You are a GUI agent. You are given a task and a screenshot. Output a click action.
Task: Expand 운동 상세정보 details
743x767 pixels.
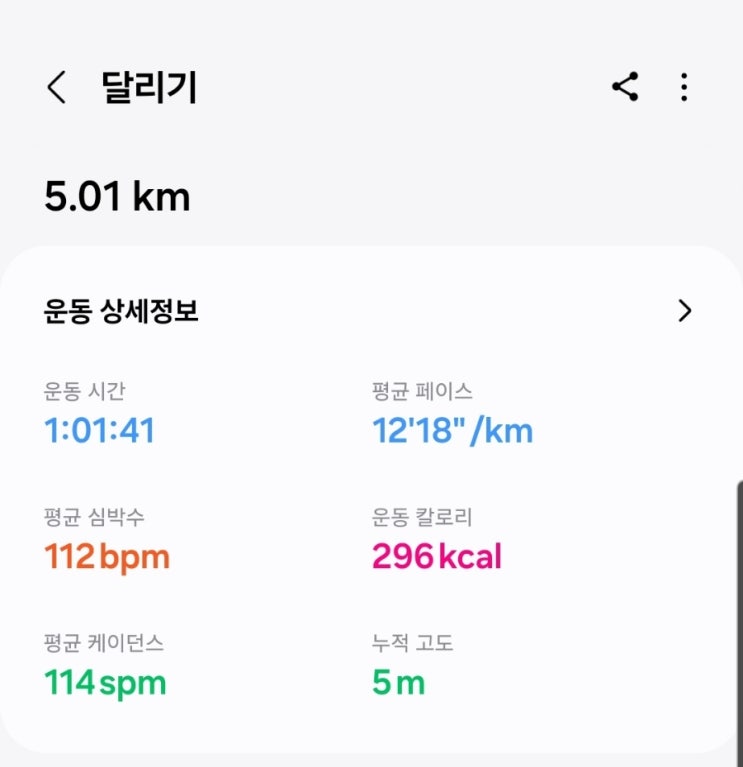pyautogui.click(x=684, y=311)
